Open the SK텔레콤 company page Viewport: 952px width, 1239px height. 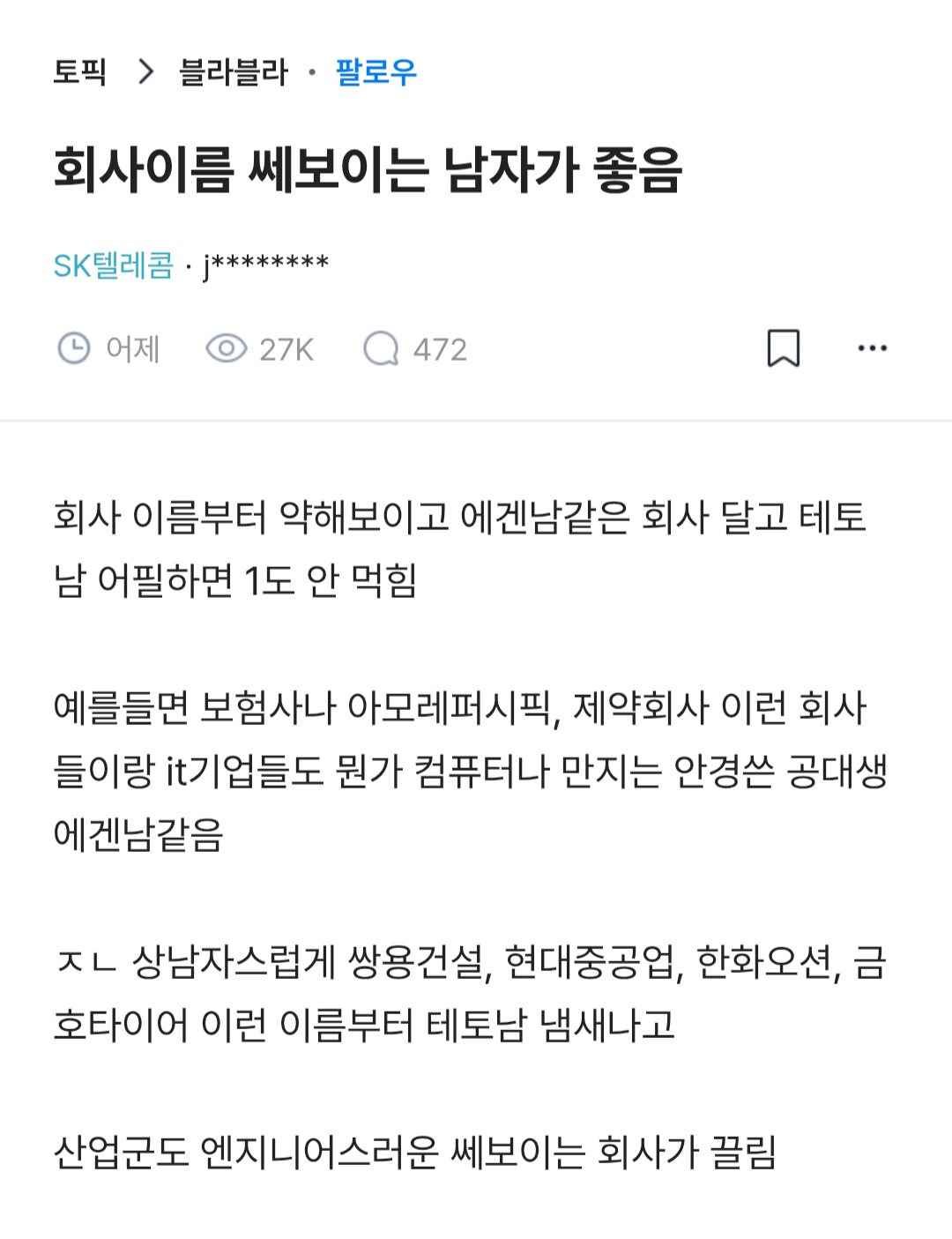(x=114, y=265)
